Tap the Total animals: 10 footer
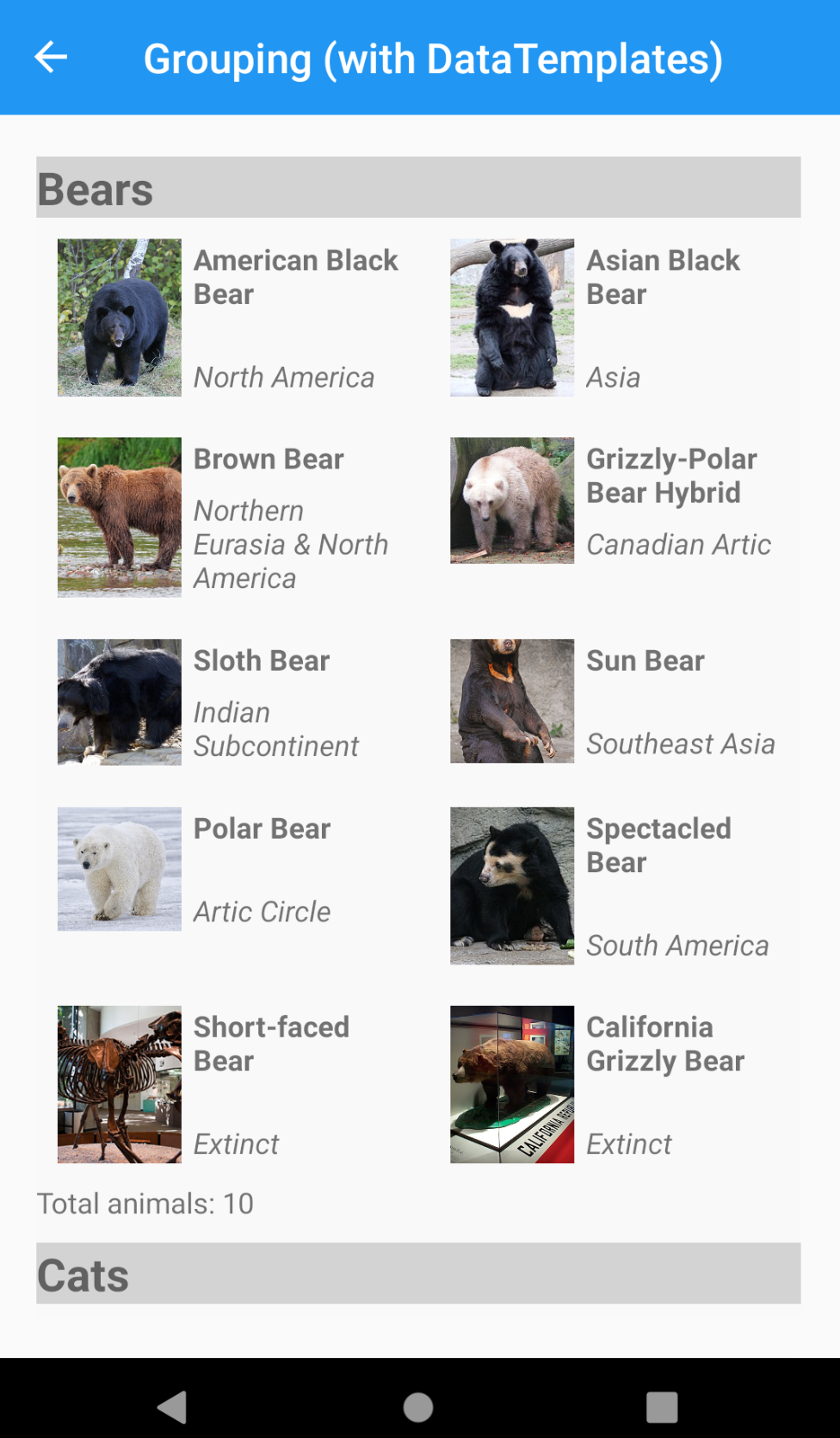The image size is (840, 1438). tap(145, 1203)
